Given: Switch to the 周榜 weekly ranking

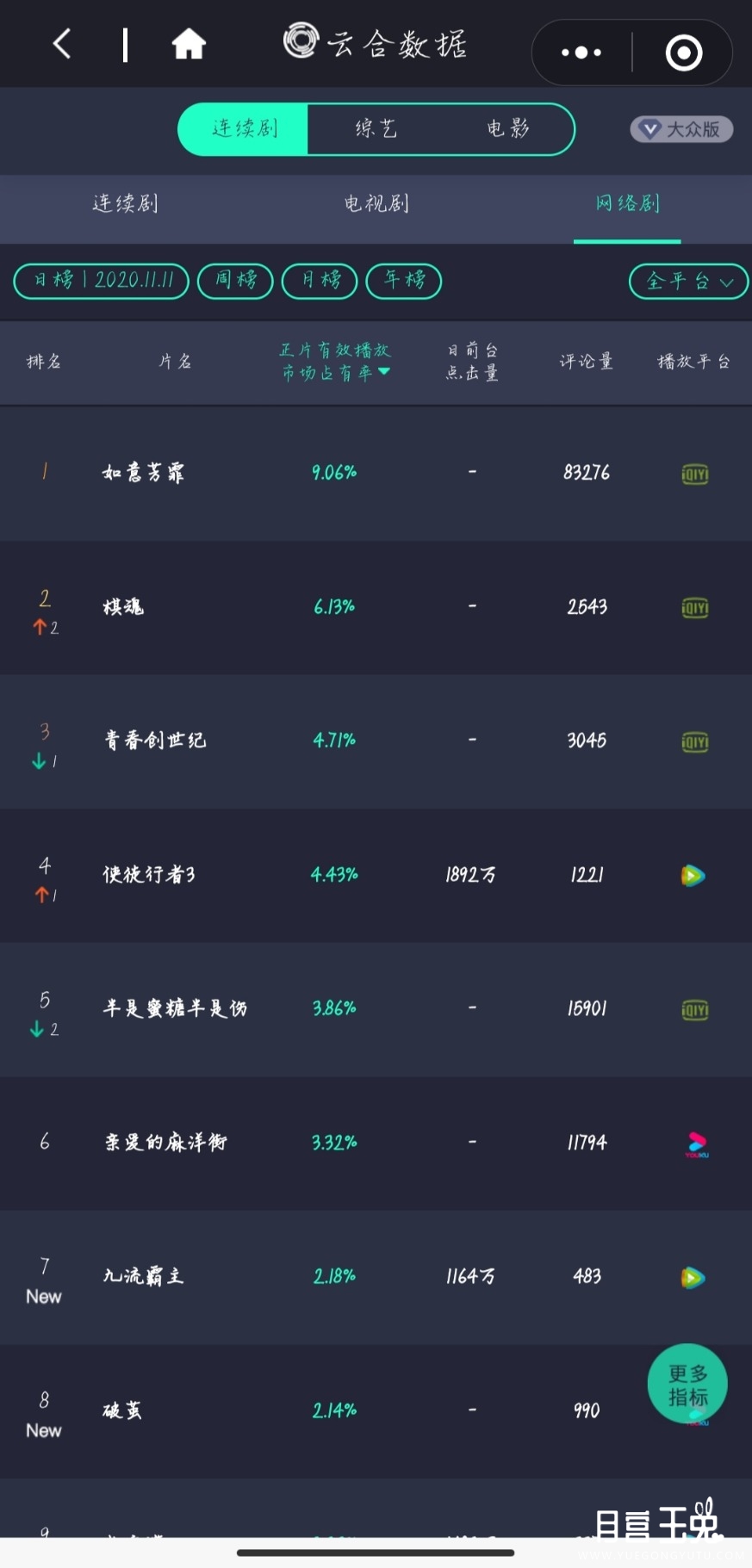Looking at the screenshot, I should tap(235, 281).
